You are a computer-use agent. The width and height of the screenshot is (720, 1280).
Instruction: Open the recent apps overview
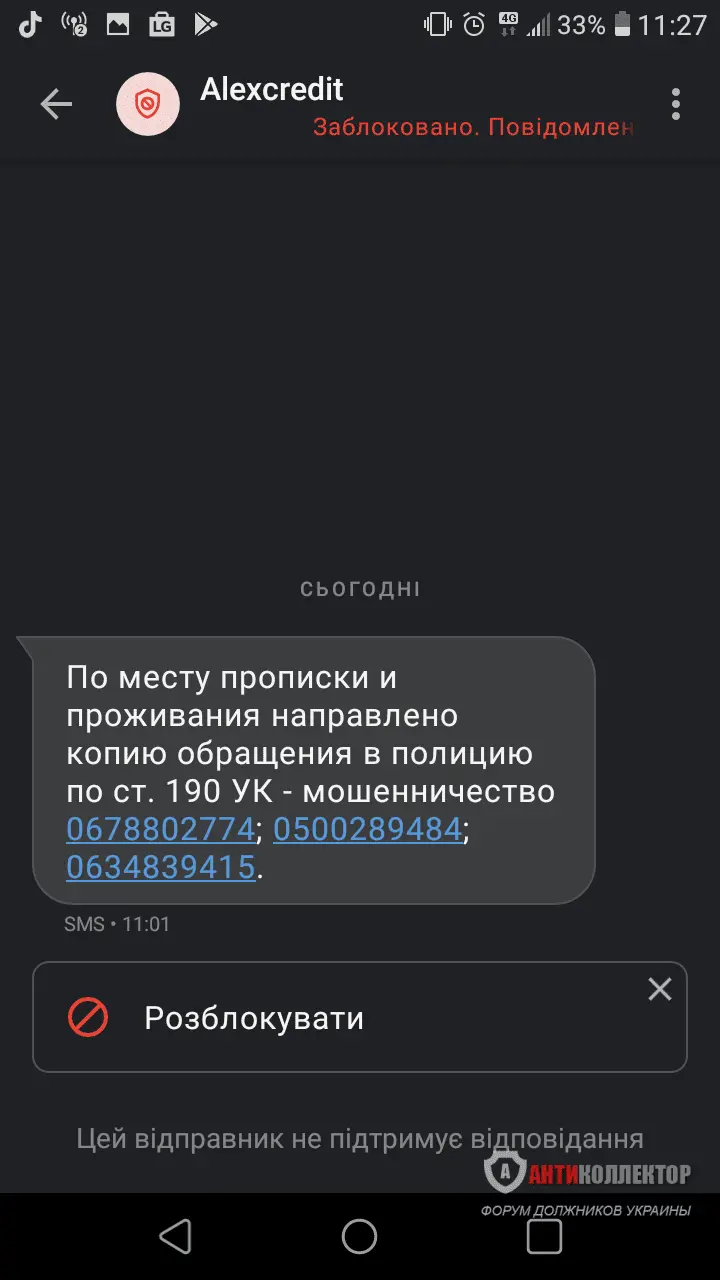pos(544,1237)
